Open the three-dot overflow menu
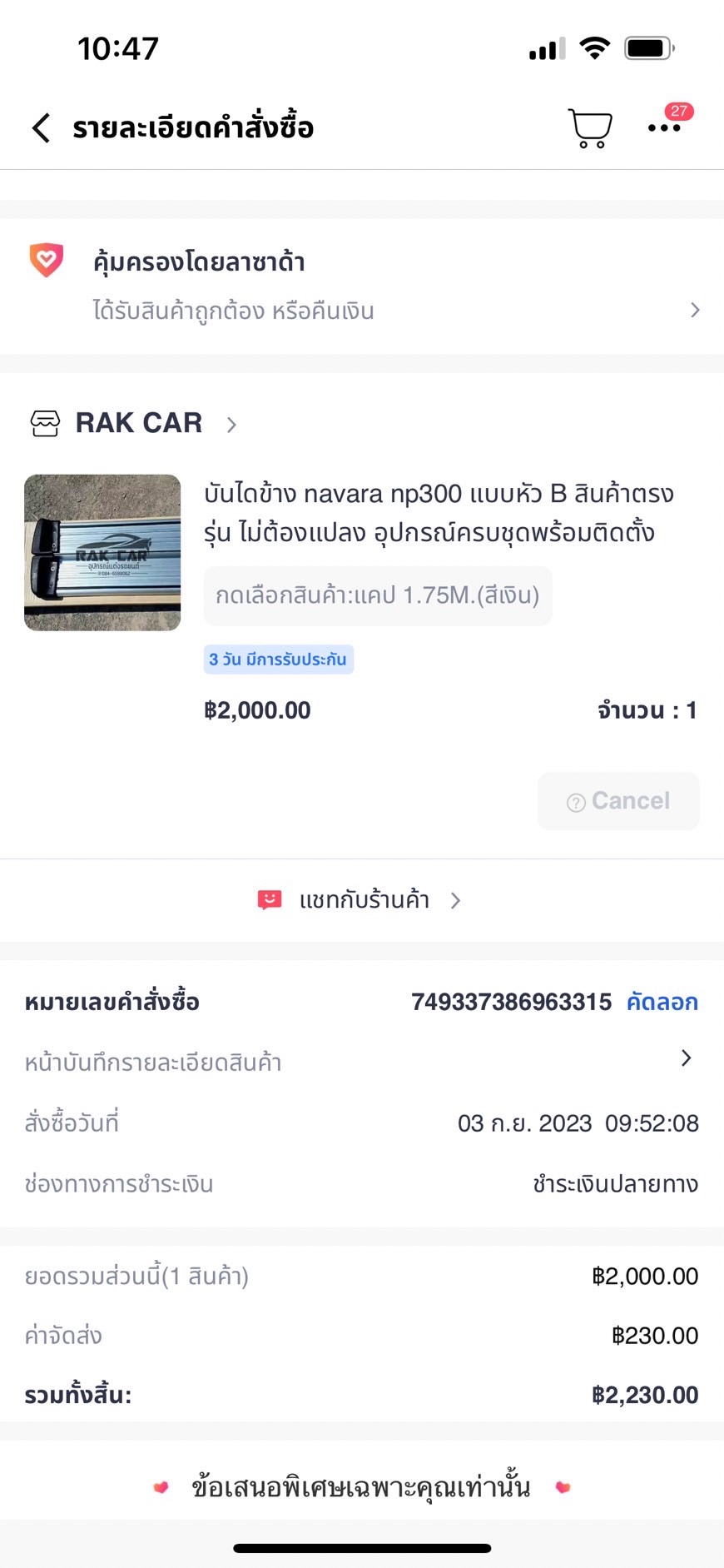Image resolution: width=724 pixels, height=1568 pixels. pos(664,128)
